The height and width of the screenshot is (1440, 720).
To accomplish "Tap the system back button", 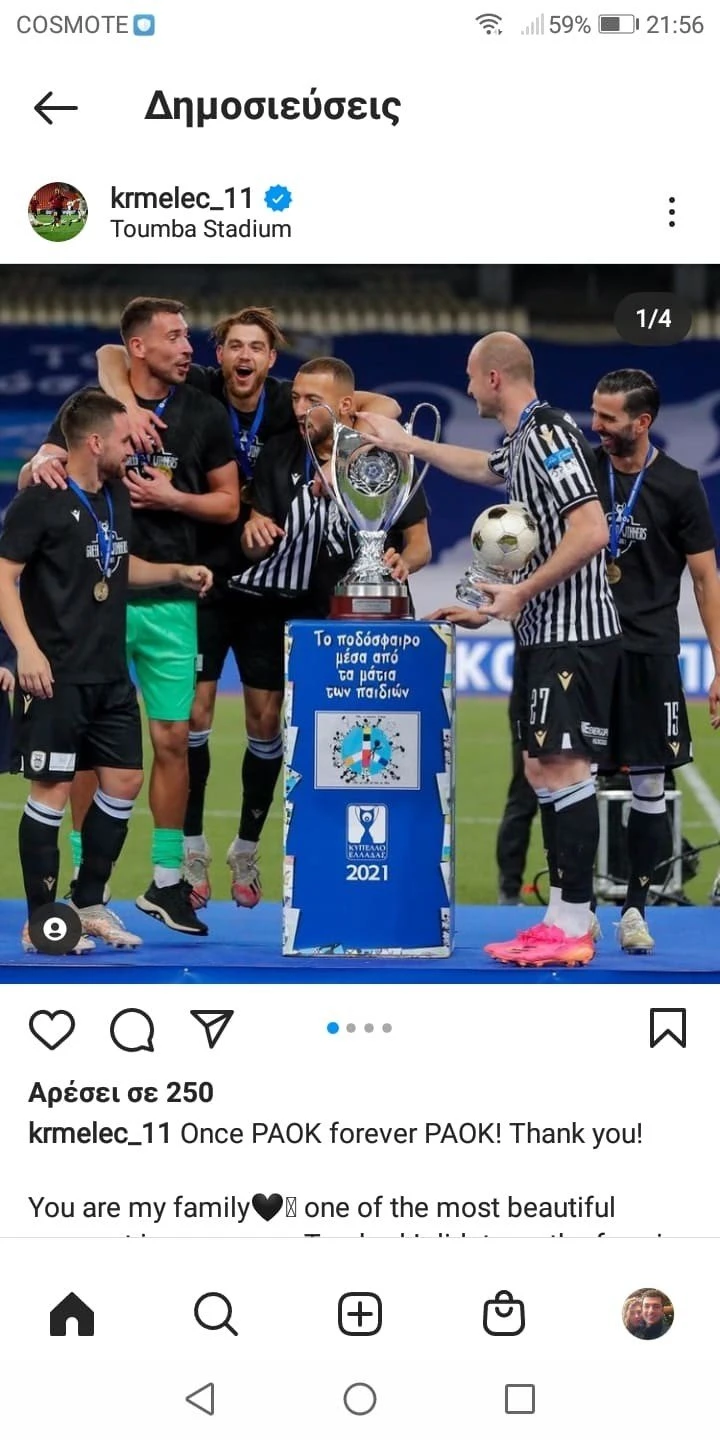I will click(201, 1399).
